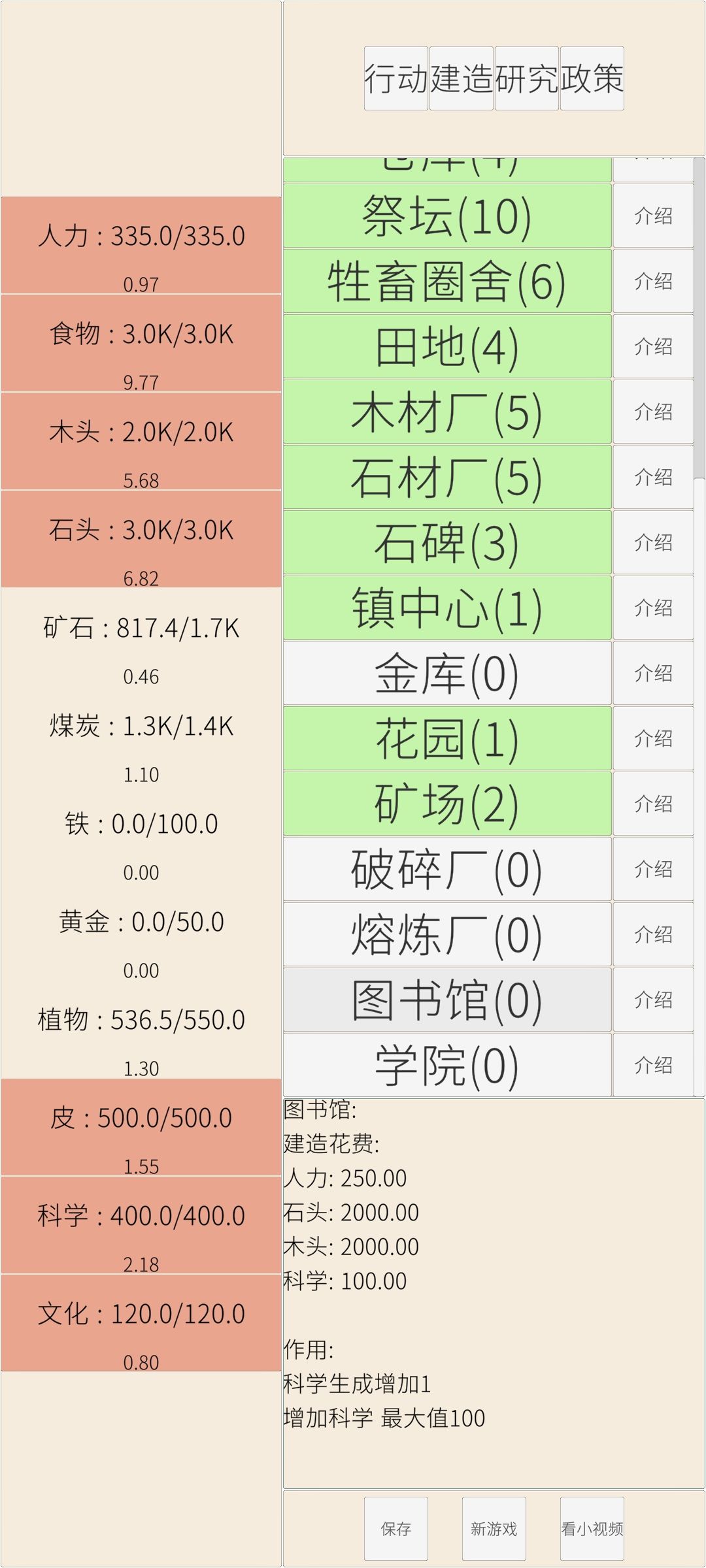
Task: Build a 牲畜圈舍
Action: click(x=447, y=281)
